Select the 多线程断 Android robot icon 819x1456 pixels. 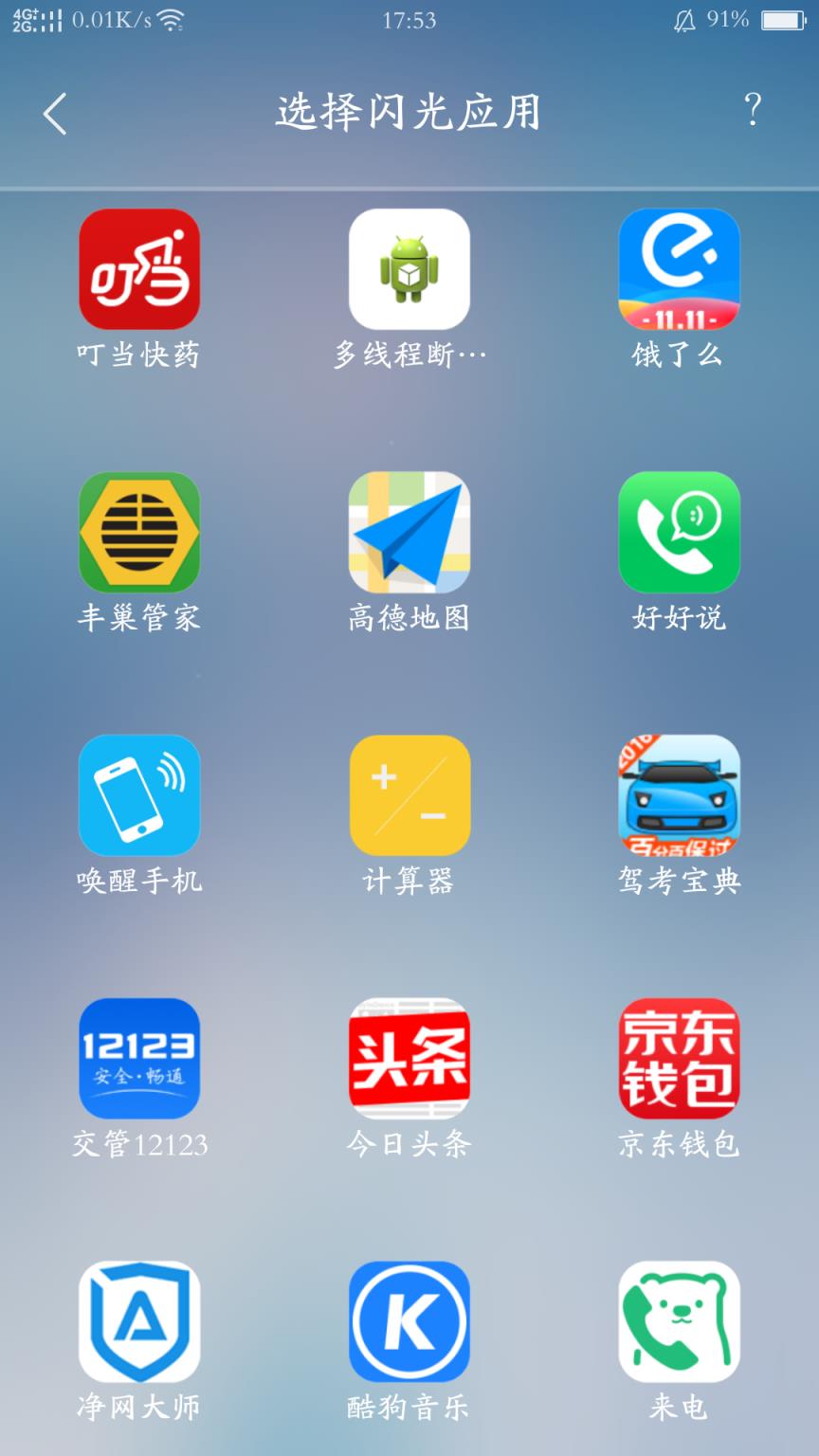409,268
